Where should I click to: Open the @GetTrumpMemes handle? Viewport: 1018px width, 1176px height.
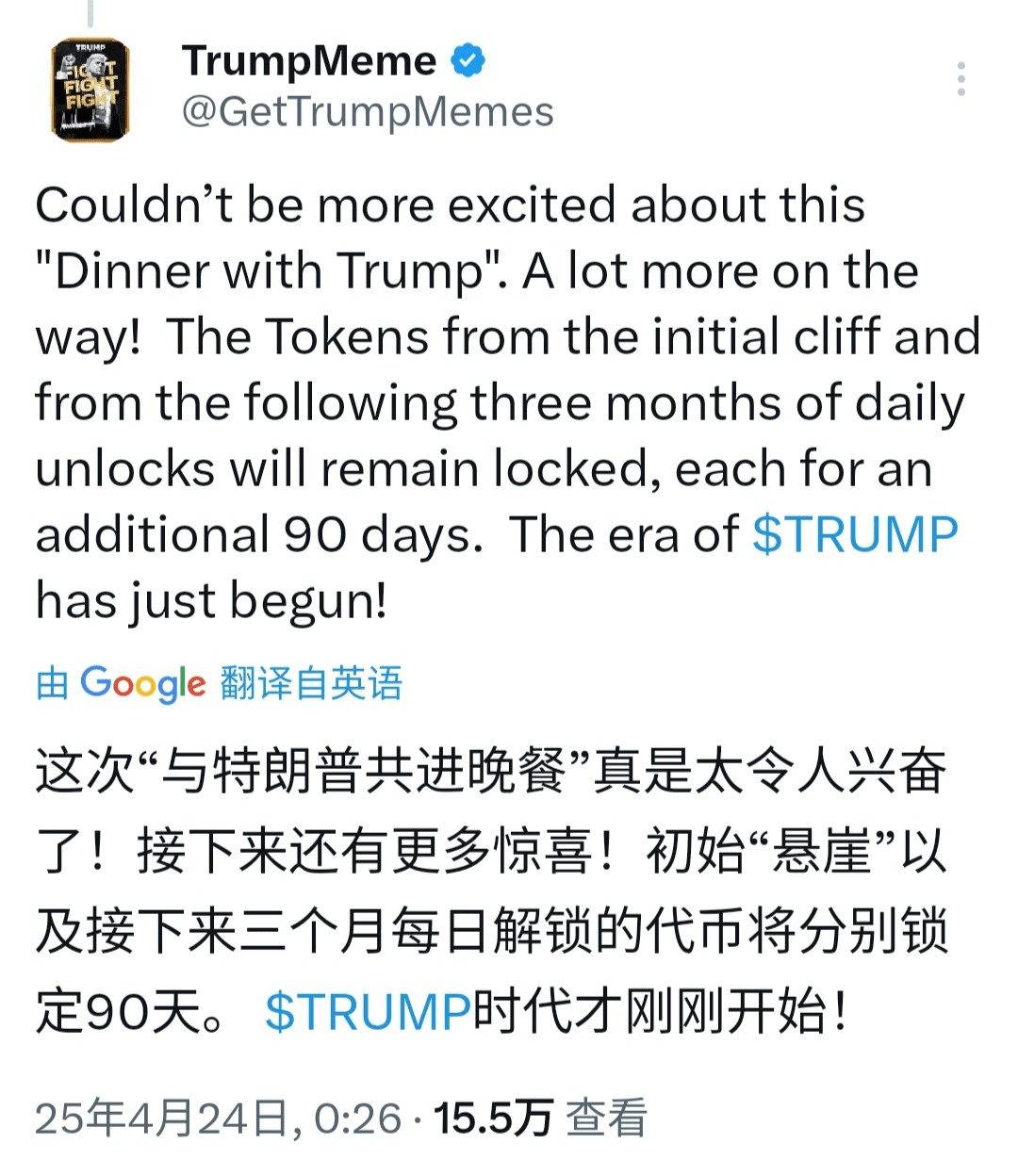[x=368, y=112]
